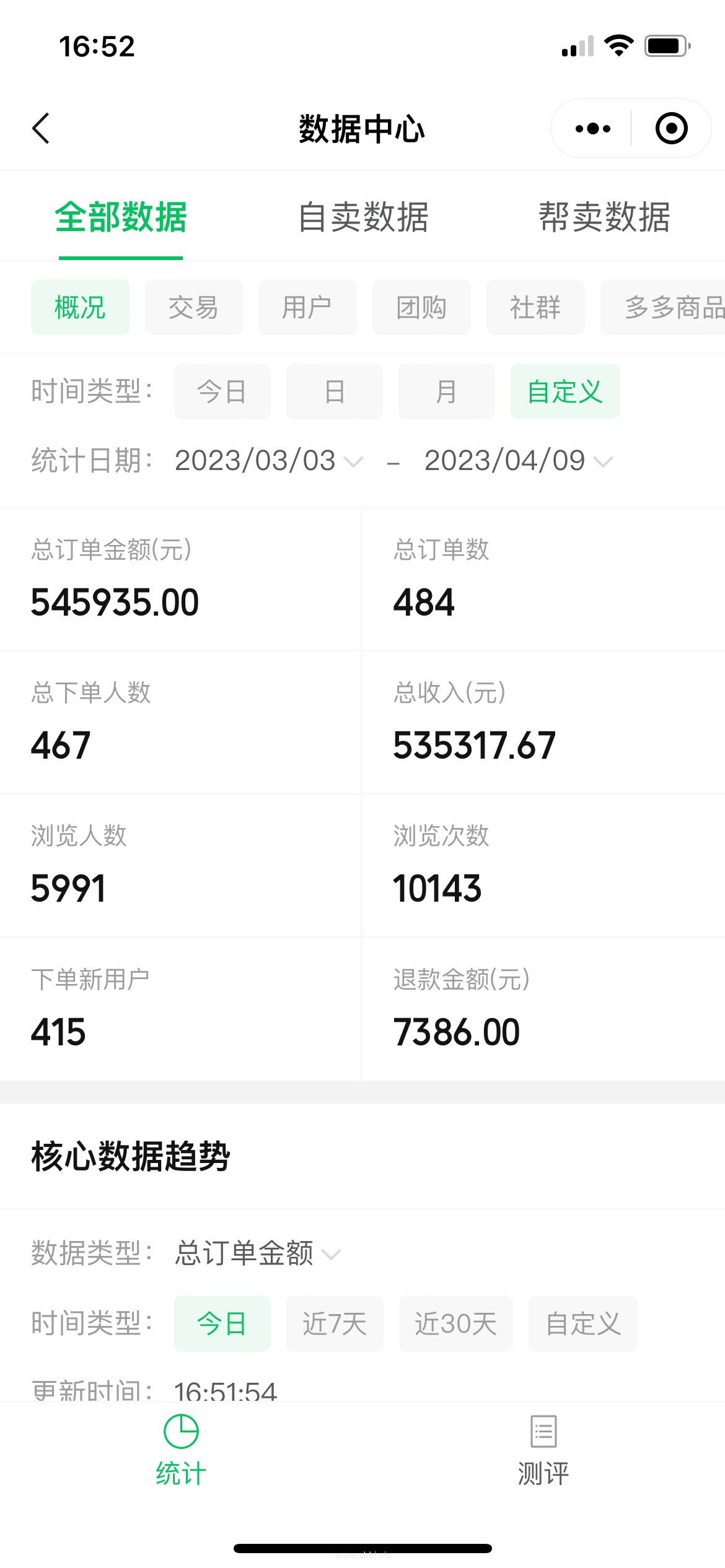
Task: Select the 团购 category chip
Action: [x=421, y=307]
